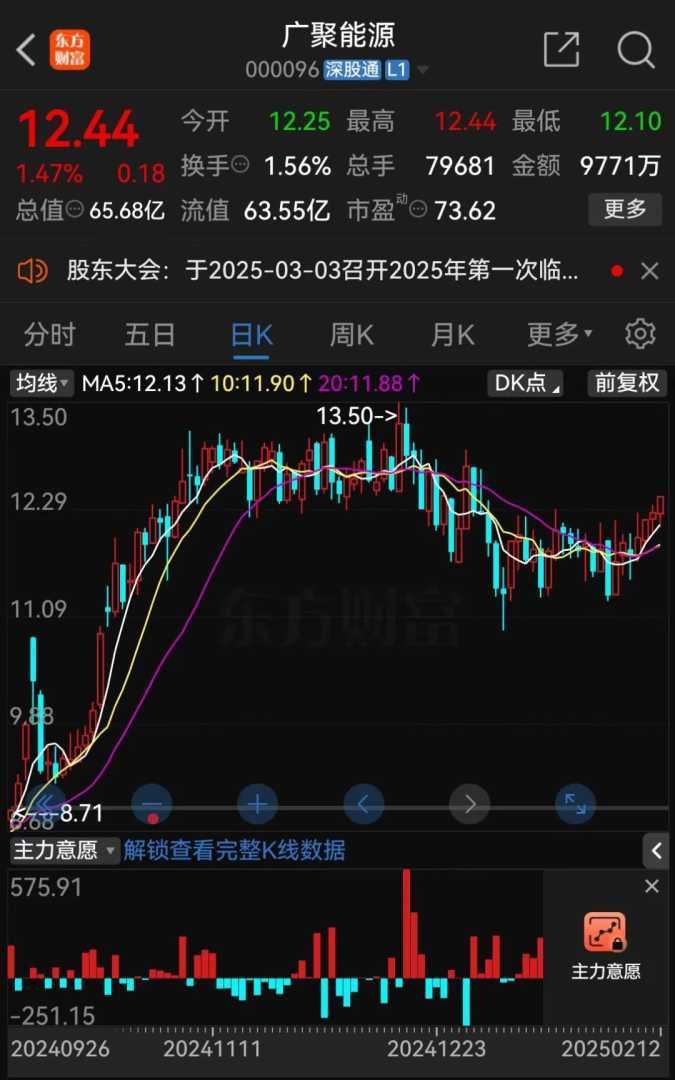Zoom in the K-line chart

tap(257, 803)
